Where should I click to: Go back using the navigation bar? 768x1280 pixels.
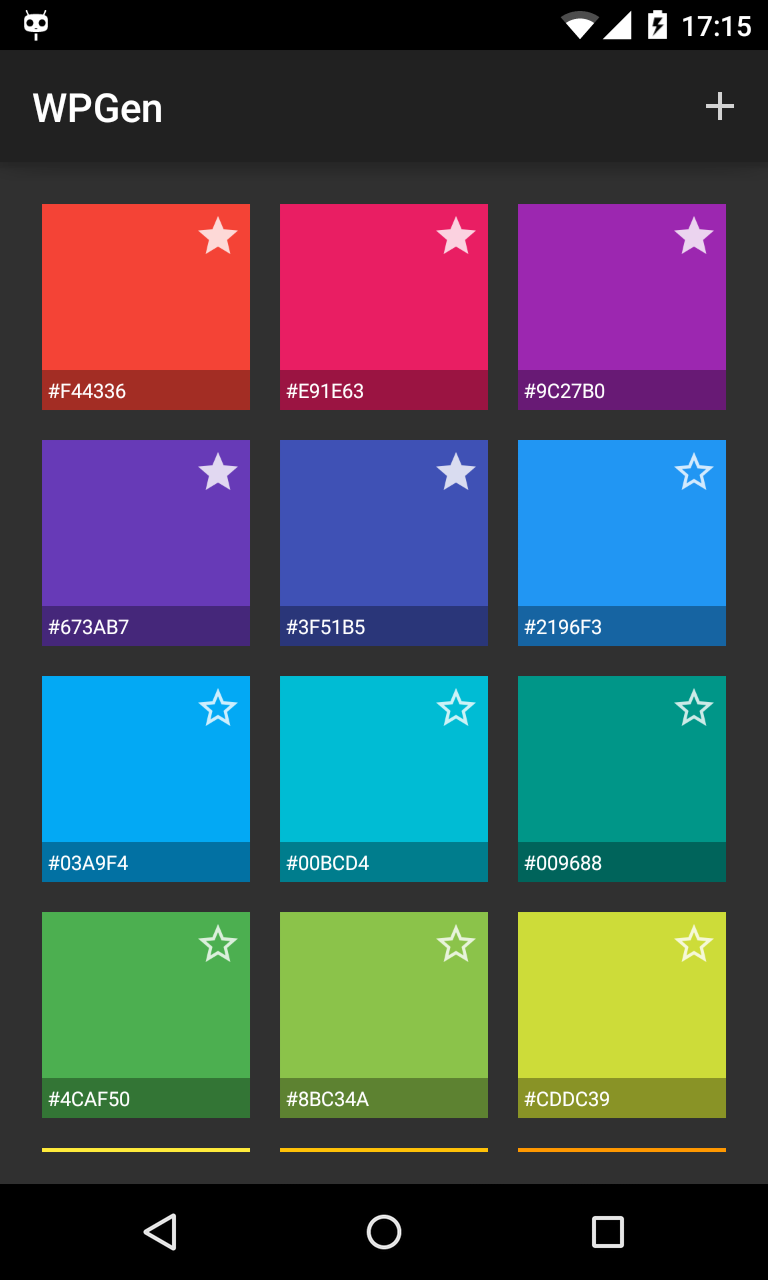click(x=160, y=1232)
